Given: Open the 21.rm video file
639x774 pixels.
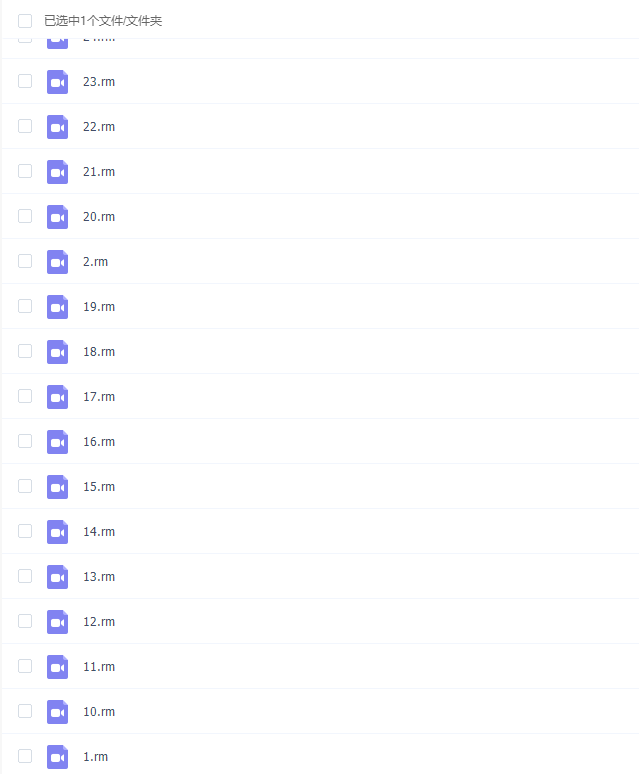Looking at the screenshot, I should point(98,172).
